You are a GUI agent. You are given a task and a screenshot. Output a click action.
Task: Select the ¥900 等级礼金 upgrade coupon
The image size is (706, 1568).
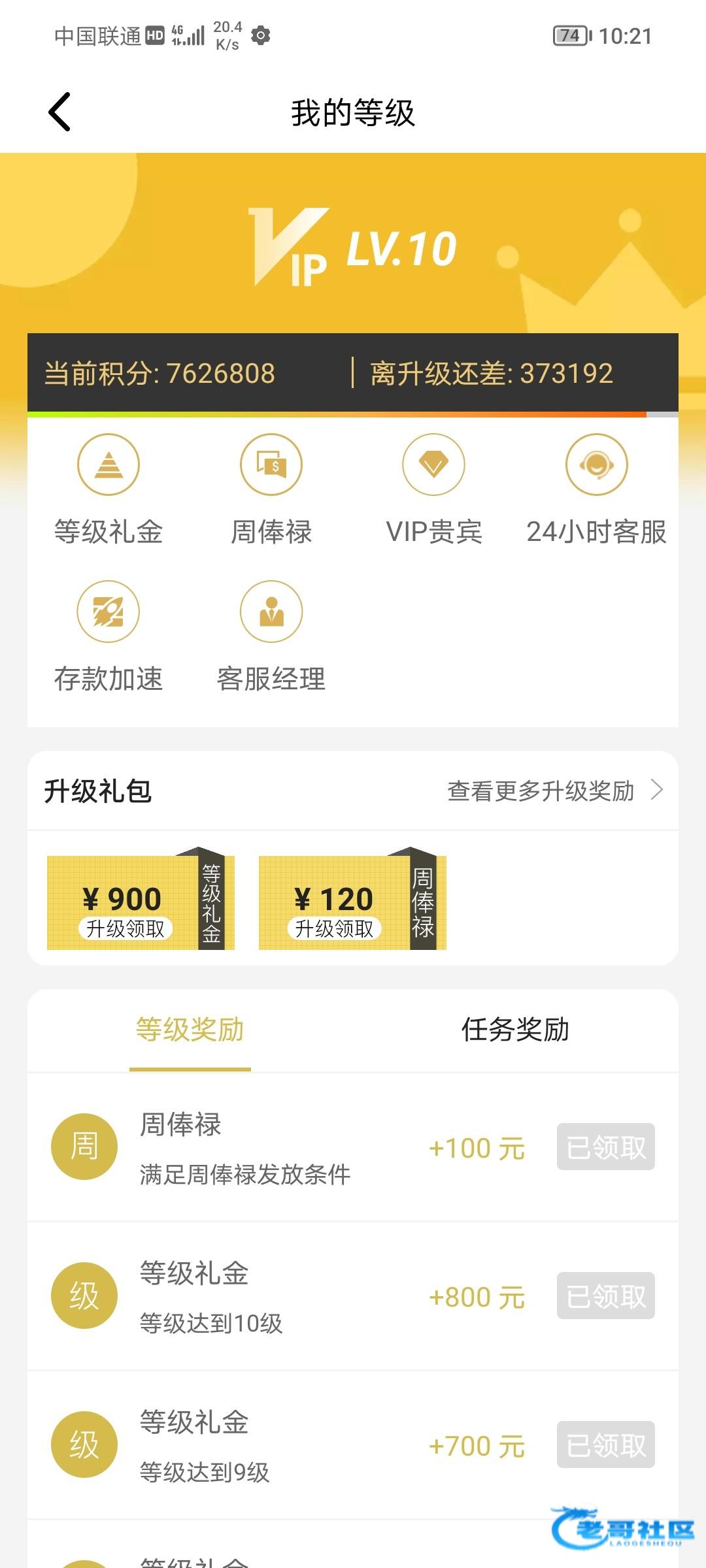140,903
